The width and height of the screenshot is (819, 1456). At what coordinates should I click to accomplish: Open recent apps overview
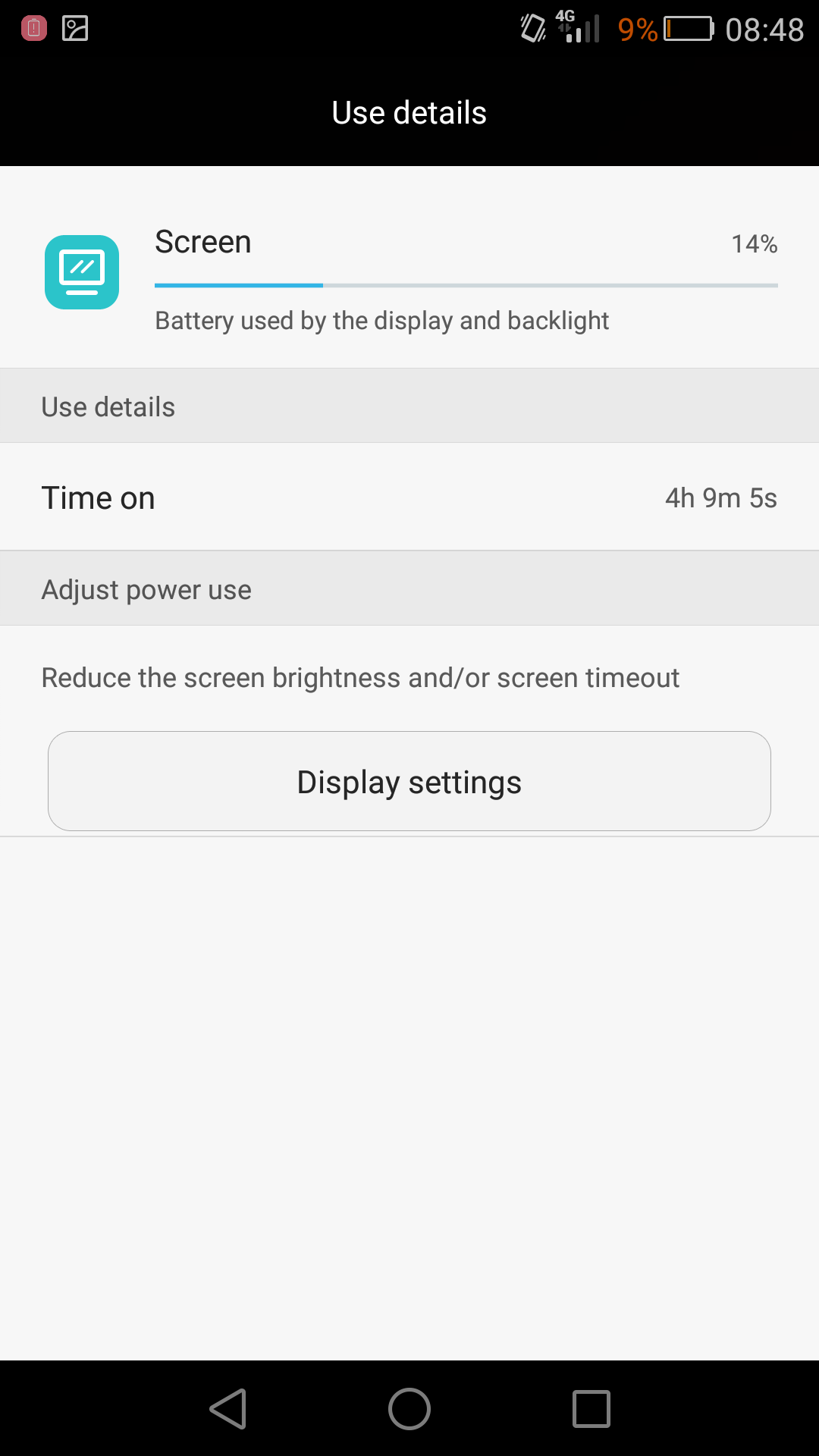pos(591,1409)
